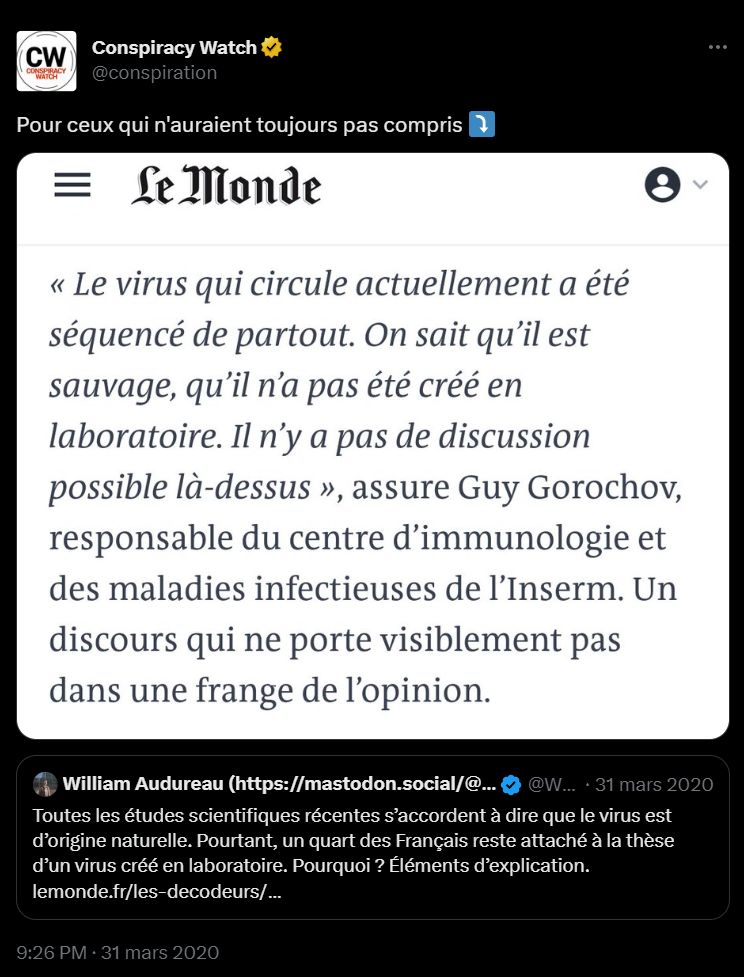Open Conspiracy Watch profile picture

tap(46, 60)
